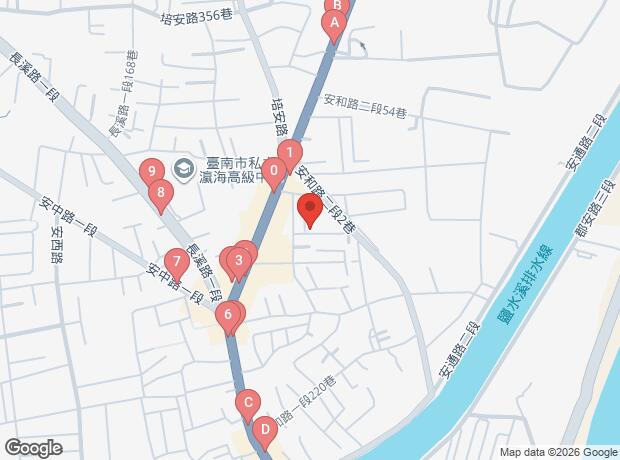This screenshot has height=460, width=620.
Task: Open map marker 6
Action: tap(229, 315)
